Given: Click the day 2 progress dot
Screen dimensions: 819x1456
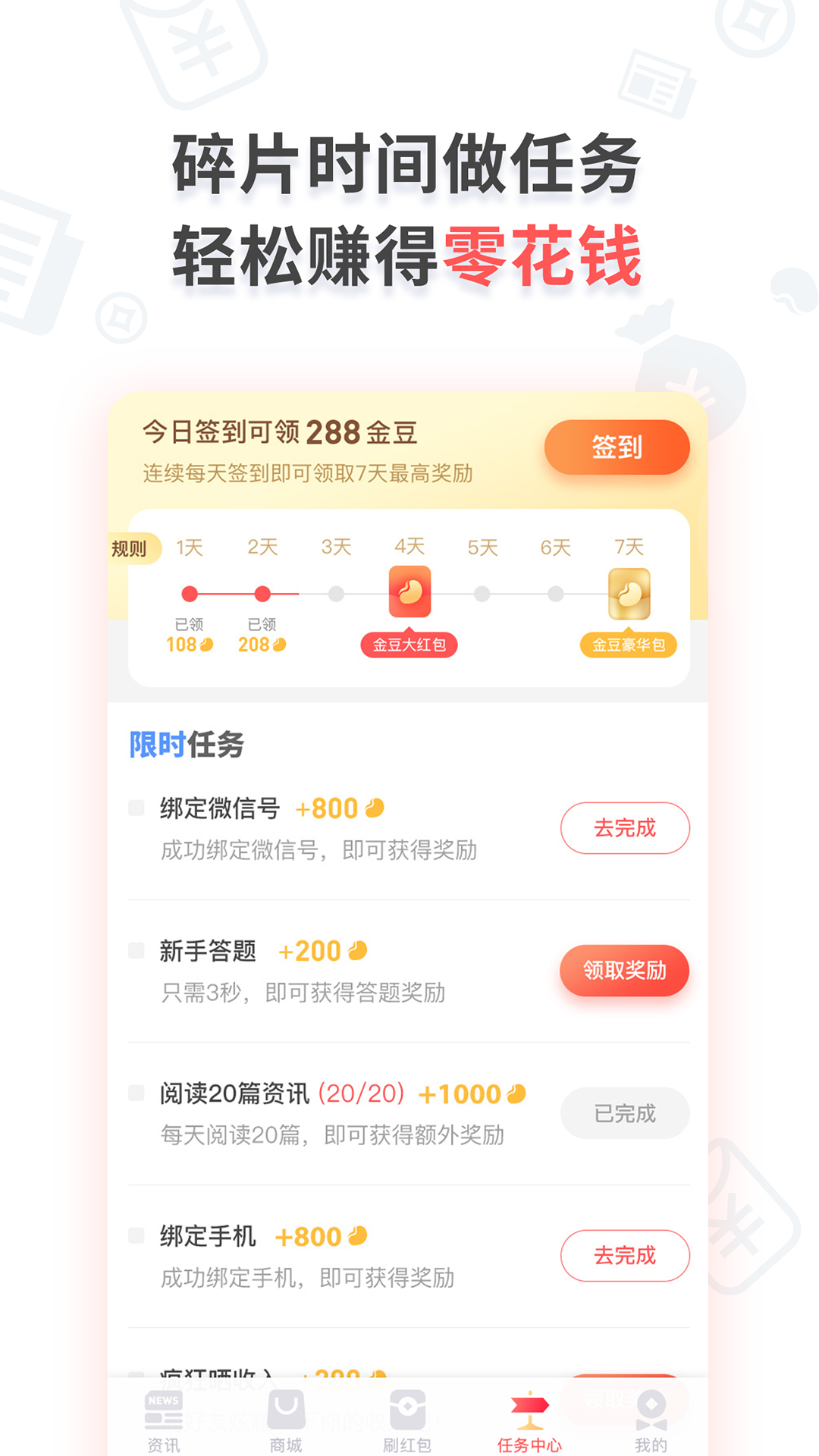Looking at the screenshot, I should (262, 594).
